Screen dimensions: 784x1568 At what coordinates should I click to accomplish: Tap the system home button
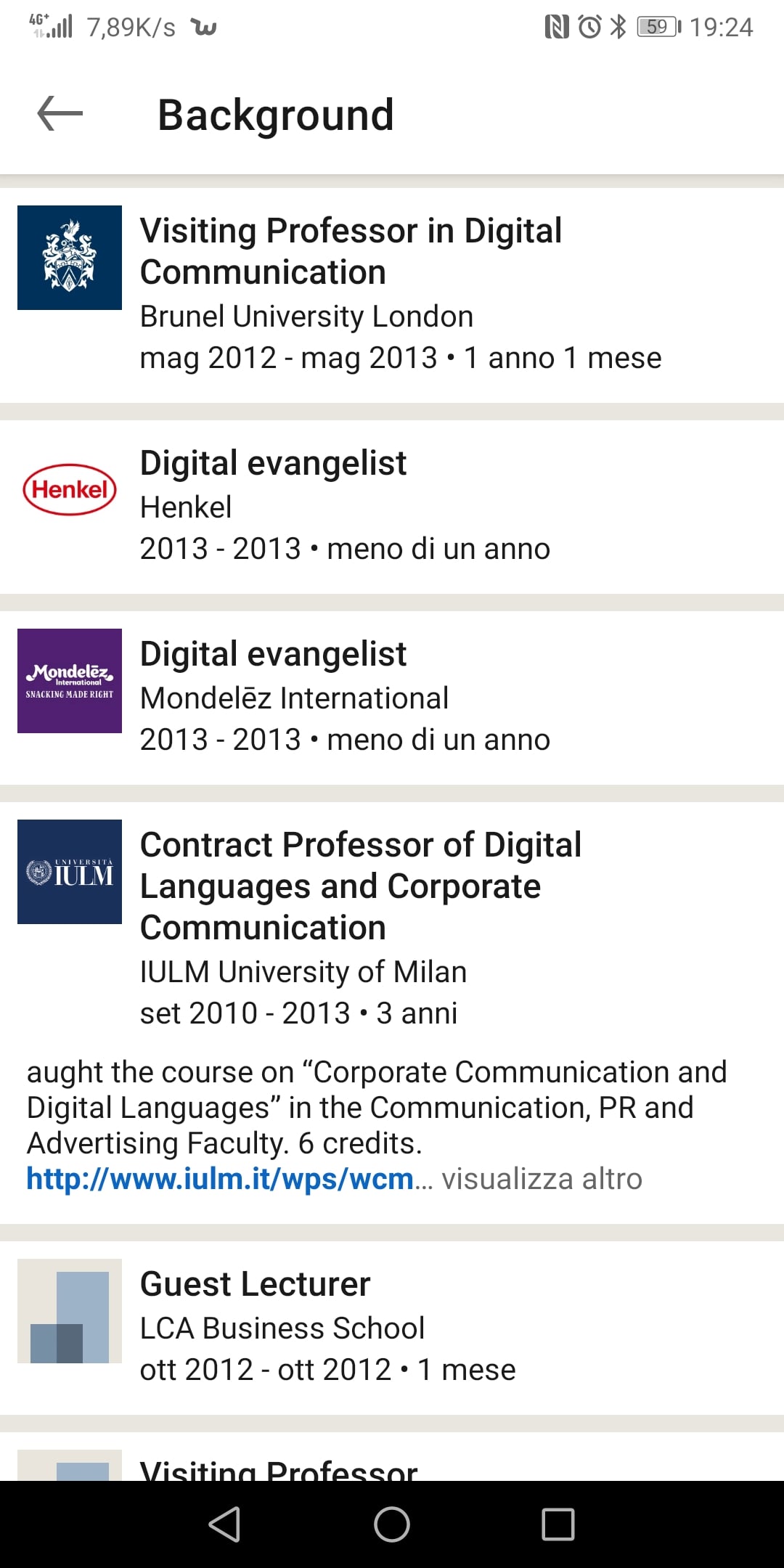(x=392, y=1524)
